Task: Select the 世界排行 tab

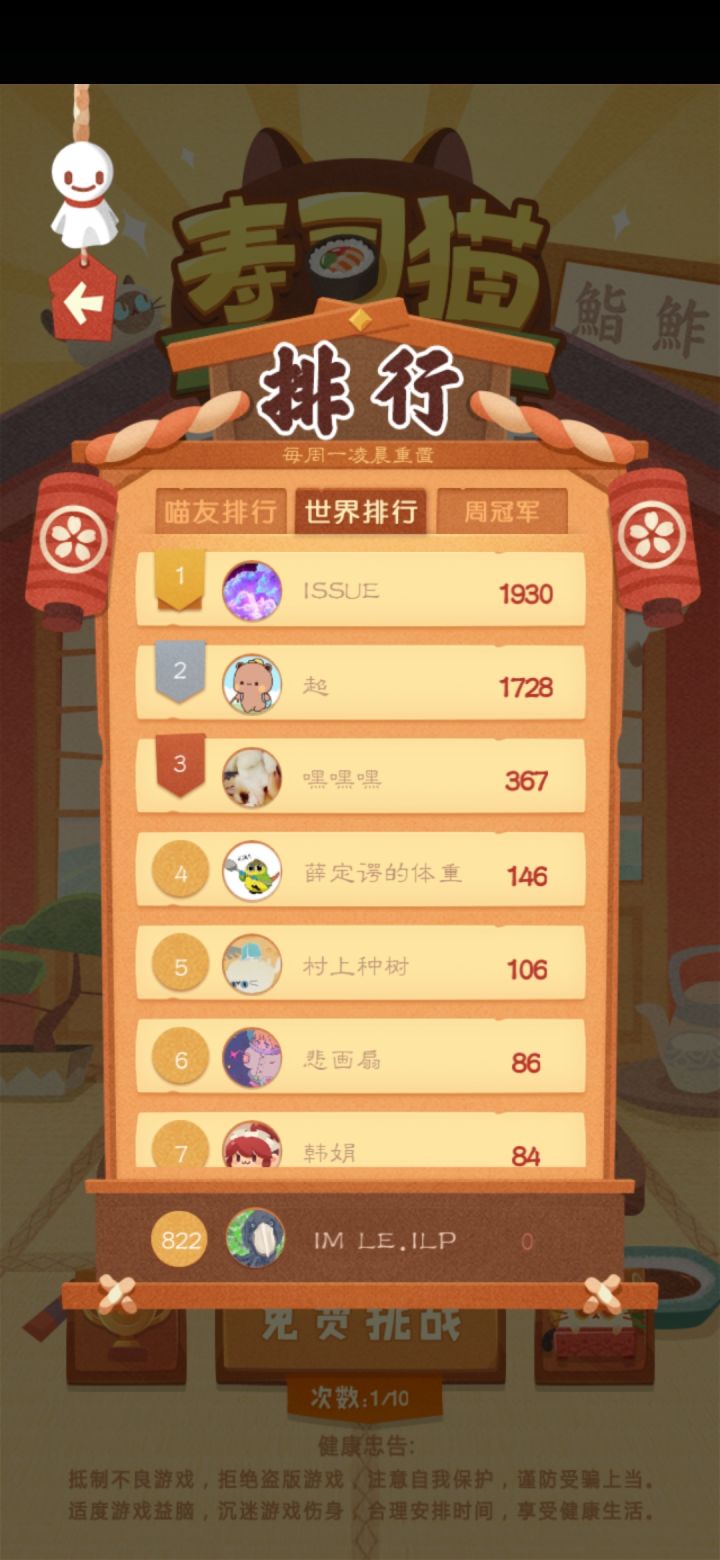Action: click(362, 512)
